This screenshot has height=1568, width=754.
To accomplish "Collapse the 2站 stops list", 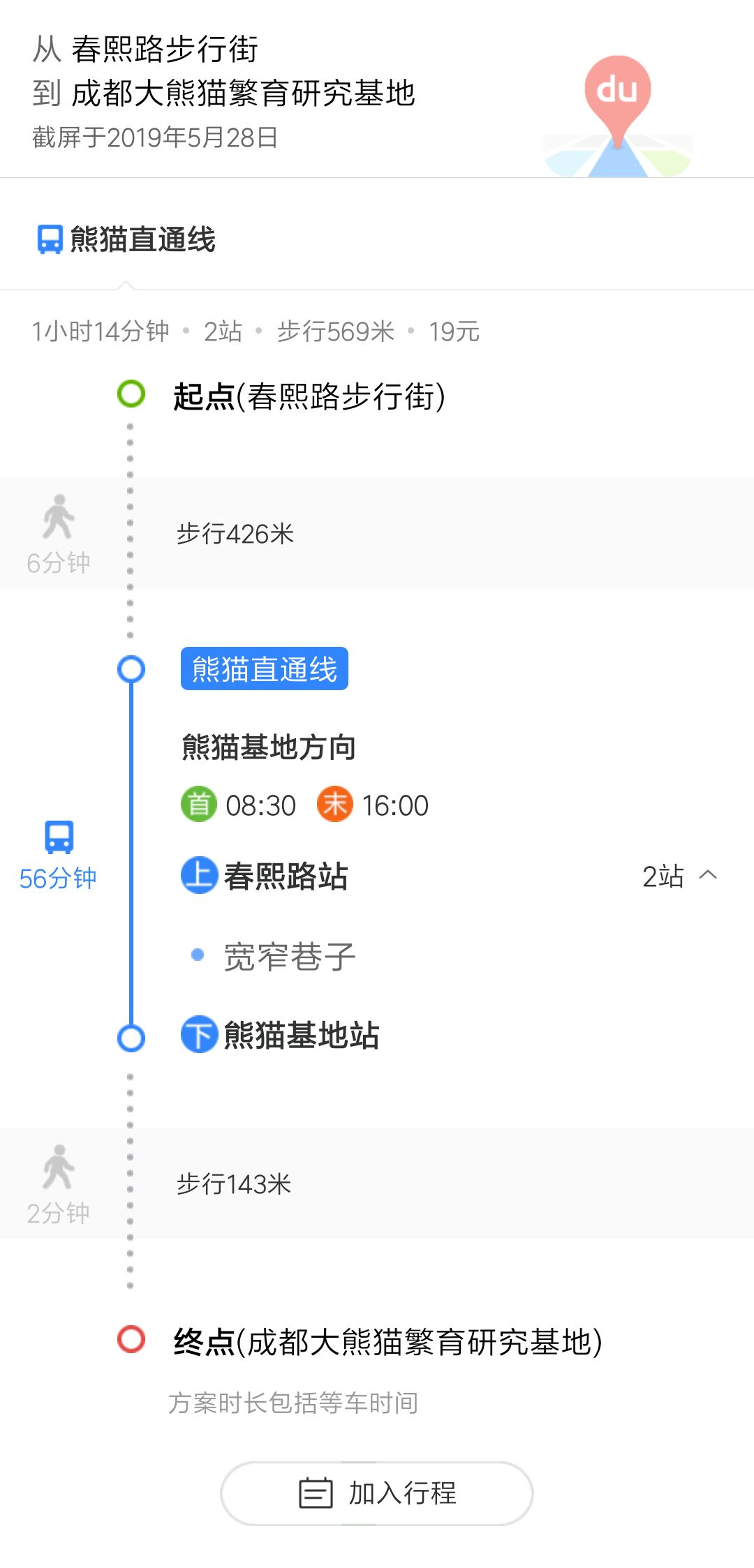I will 679,876.
